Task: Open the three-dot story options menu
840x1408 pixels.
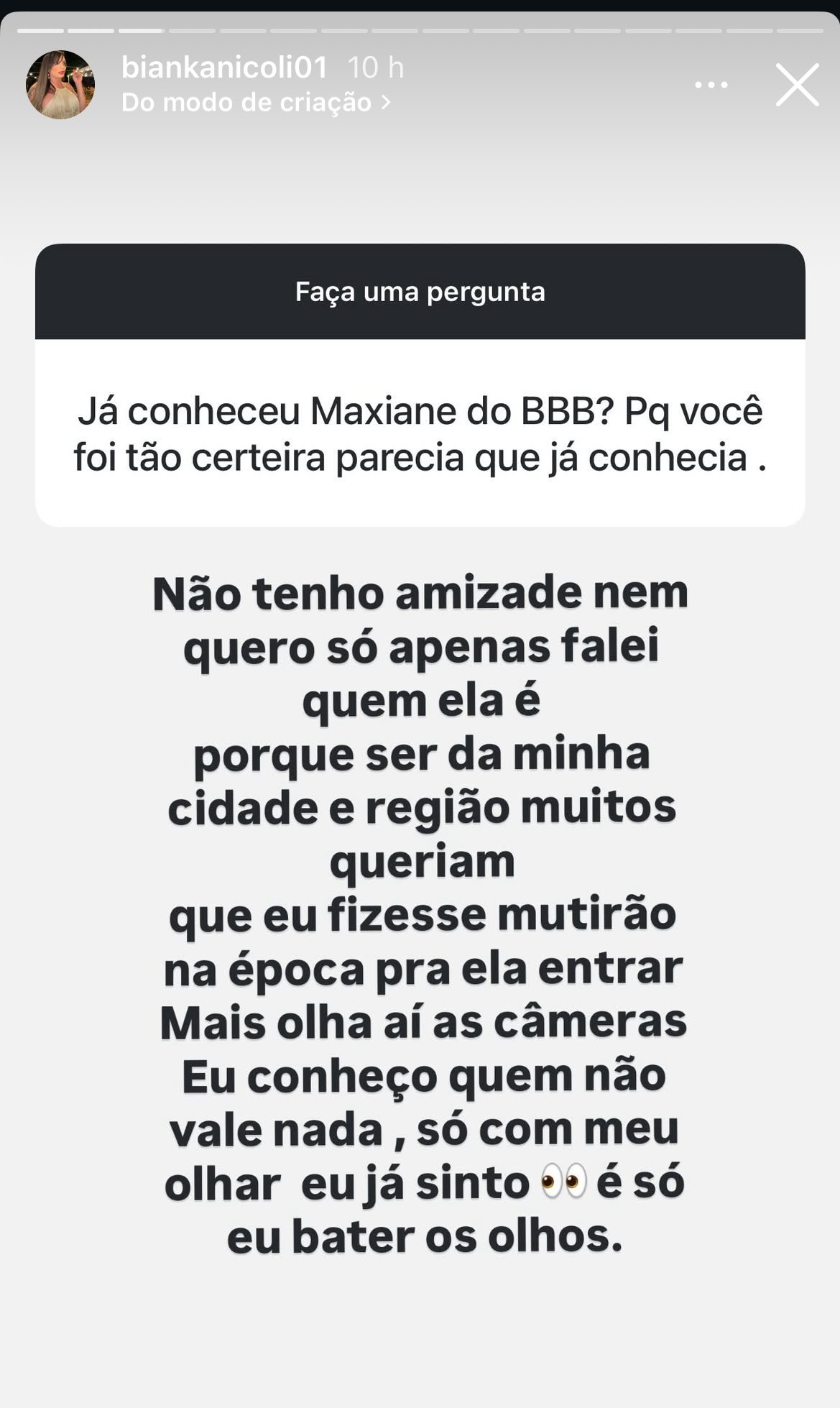Action: [x=711, y=85]
